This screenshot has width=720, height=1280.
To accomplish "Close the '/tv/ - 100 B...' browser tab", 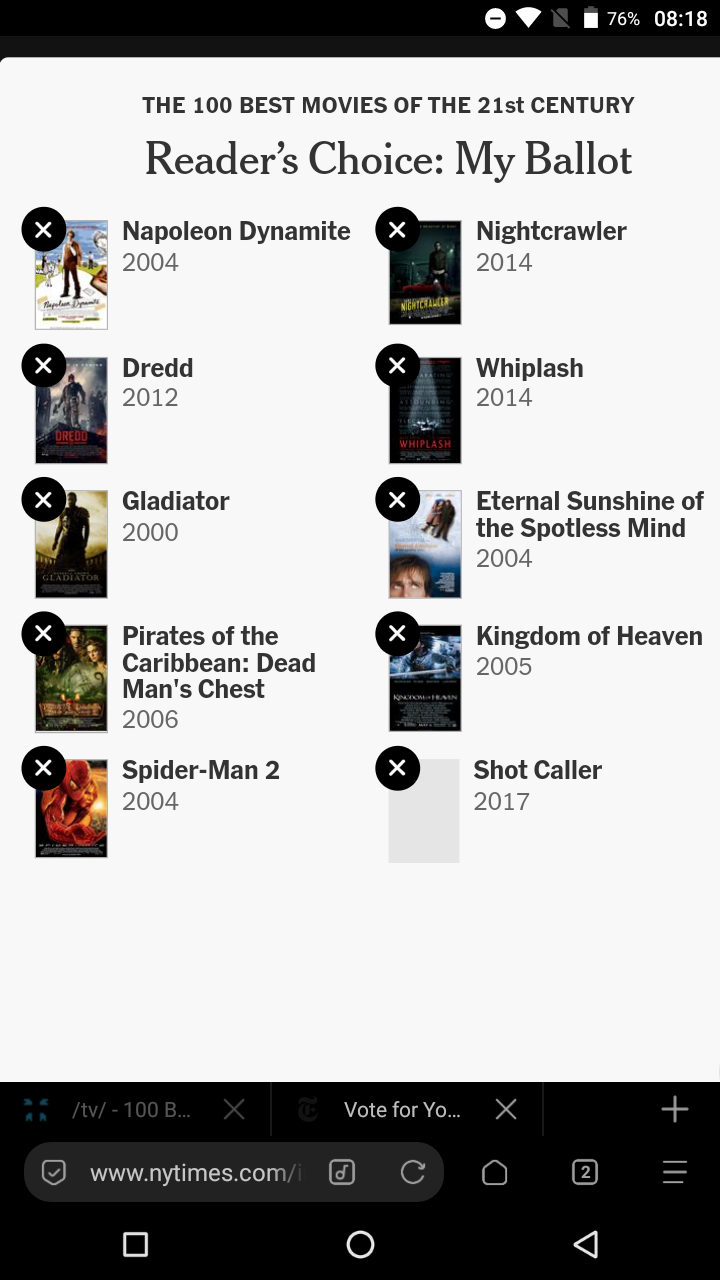I will coord(234,1109).
